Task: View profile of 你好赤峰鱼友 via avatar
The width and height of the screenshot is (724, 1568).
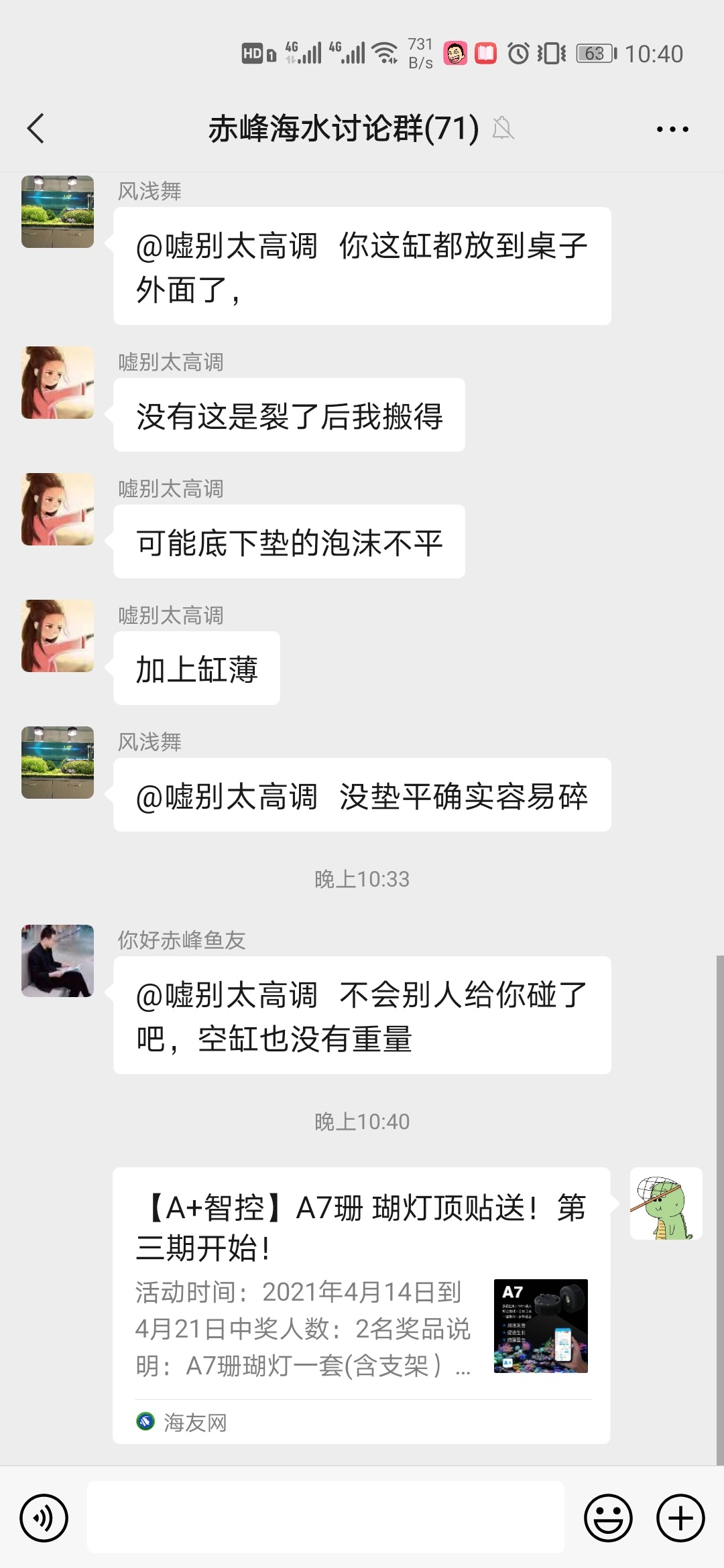Action: tap(58, 961)
